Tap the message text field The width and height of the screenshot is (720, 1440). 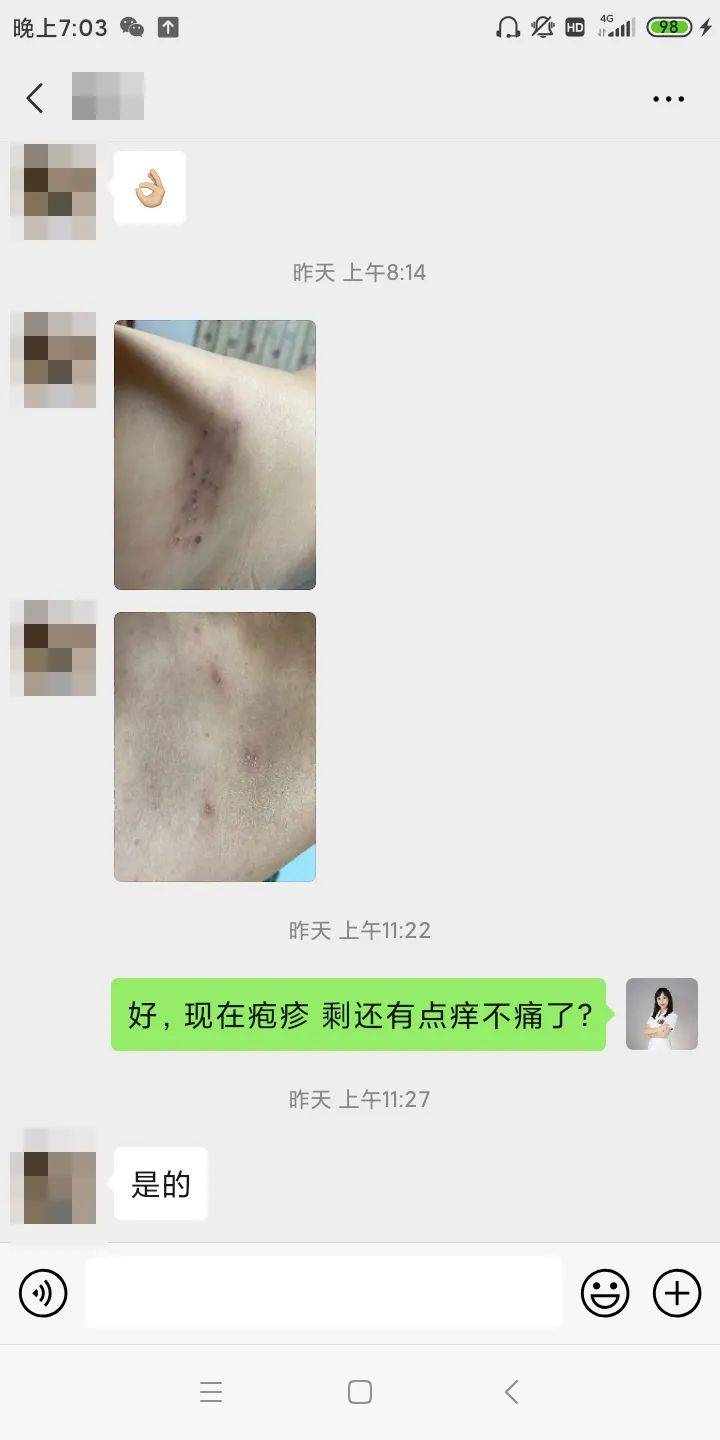coord(324,1293)
